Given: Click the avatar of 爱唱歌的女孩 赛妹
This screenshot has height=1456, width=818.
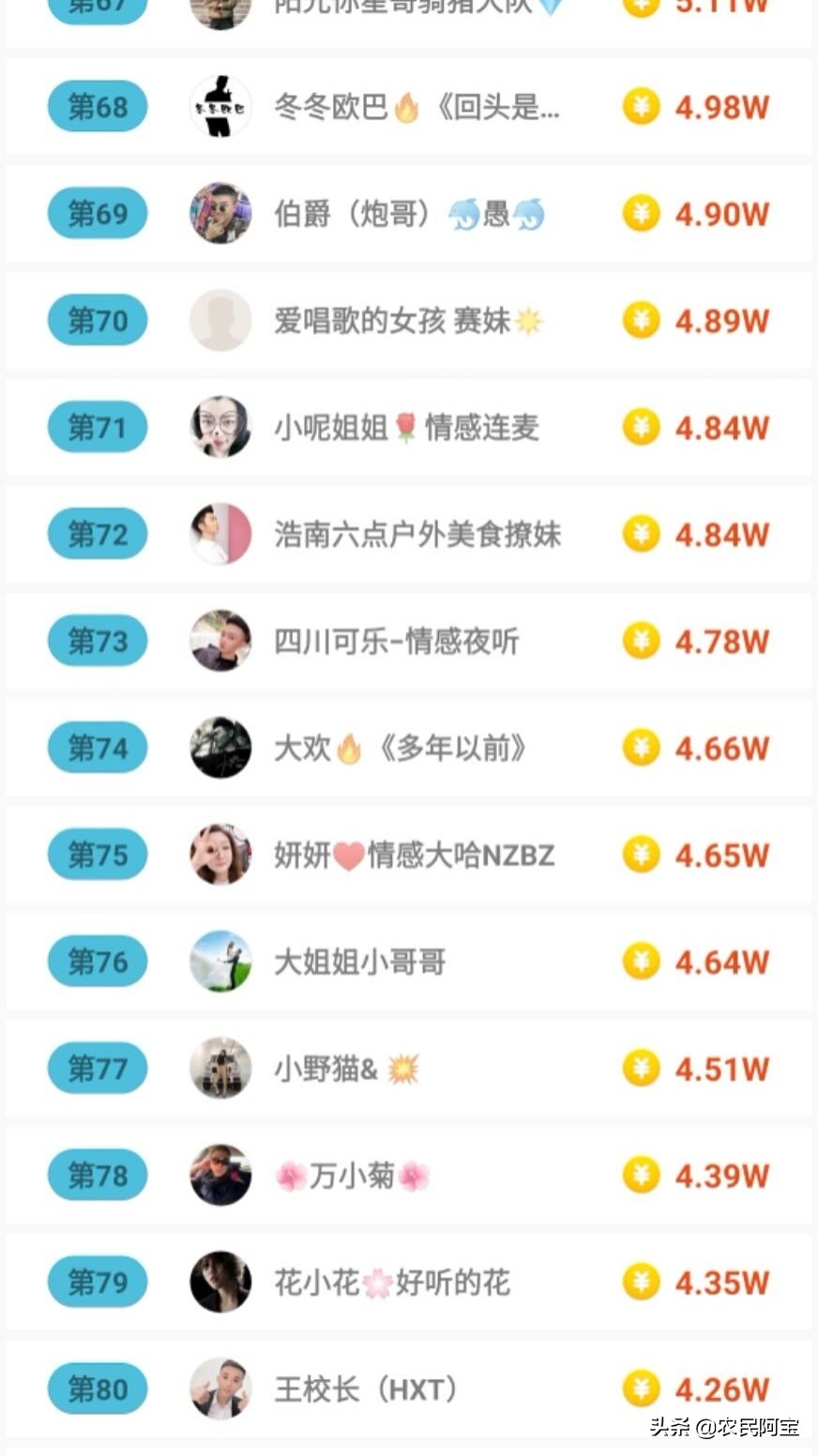Looking at the screenshot, I should 220,320.
